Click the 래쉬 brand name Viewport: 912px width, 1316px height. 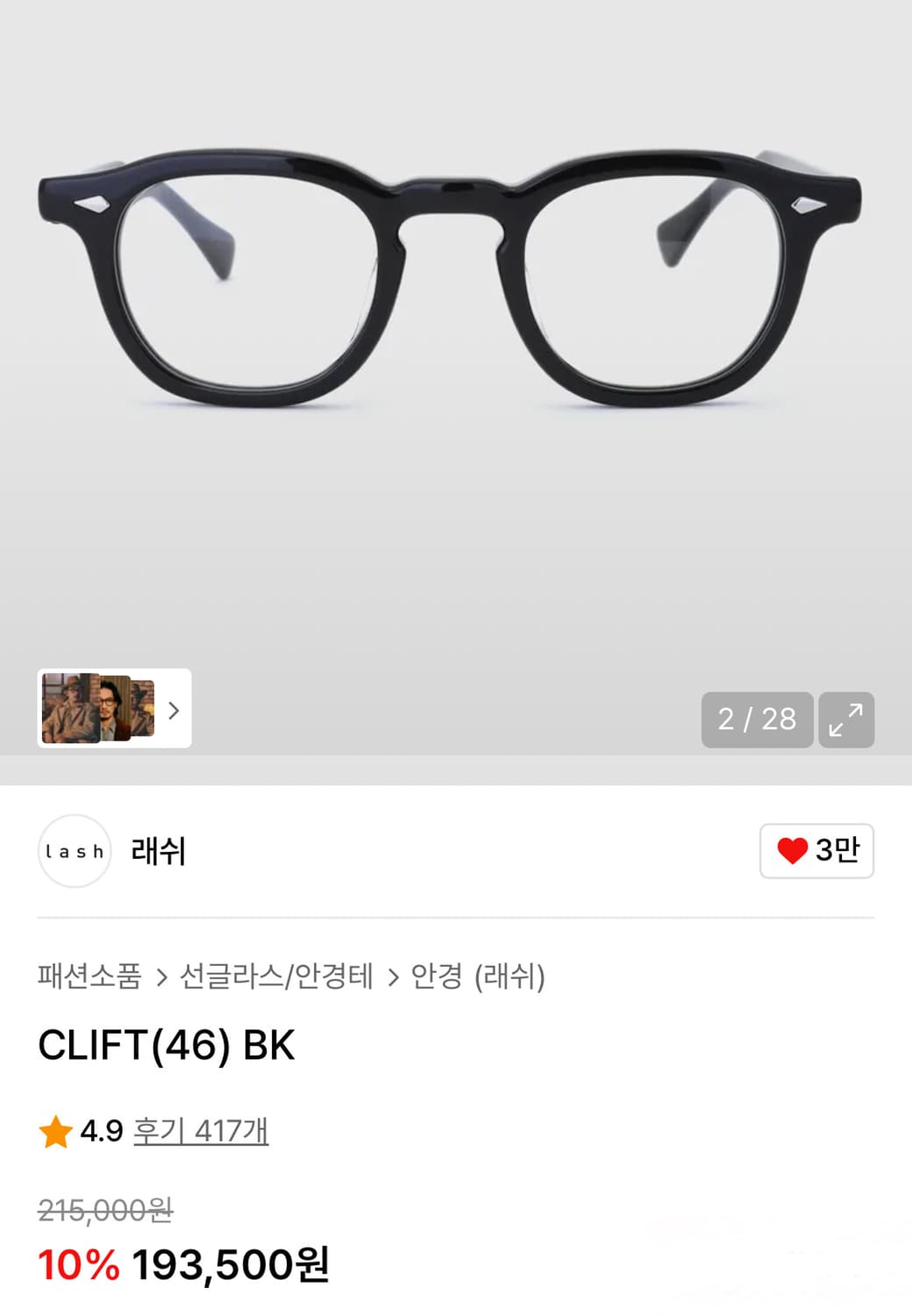pyautogui.click(x=158, y=851)
